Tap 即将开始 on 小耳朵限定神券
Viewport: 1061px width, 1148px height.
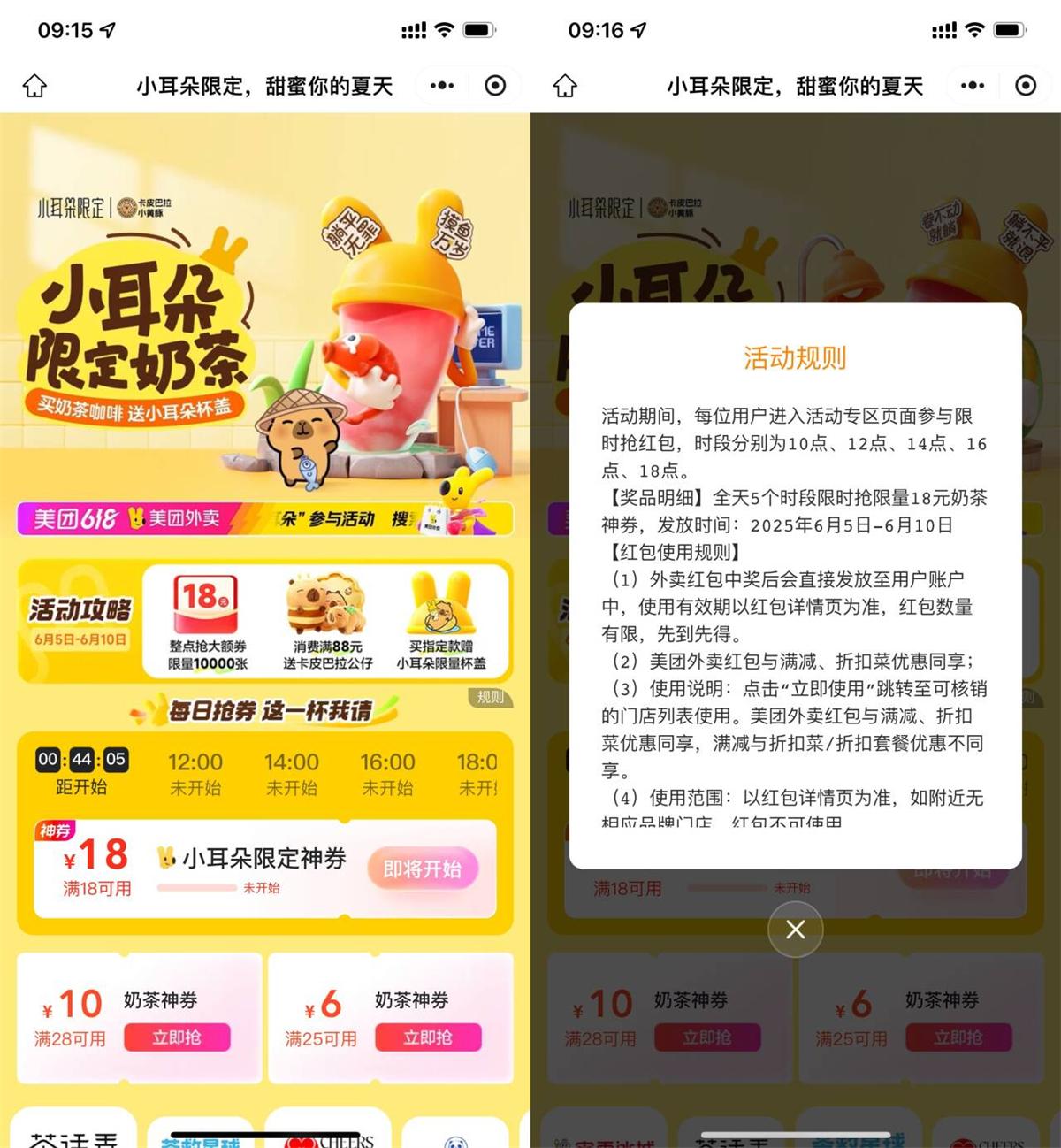[x=422, y=869]
